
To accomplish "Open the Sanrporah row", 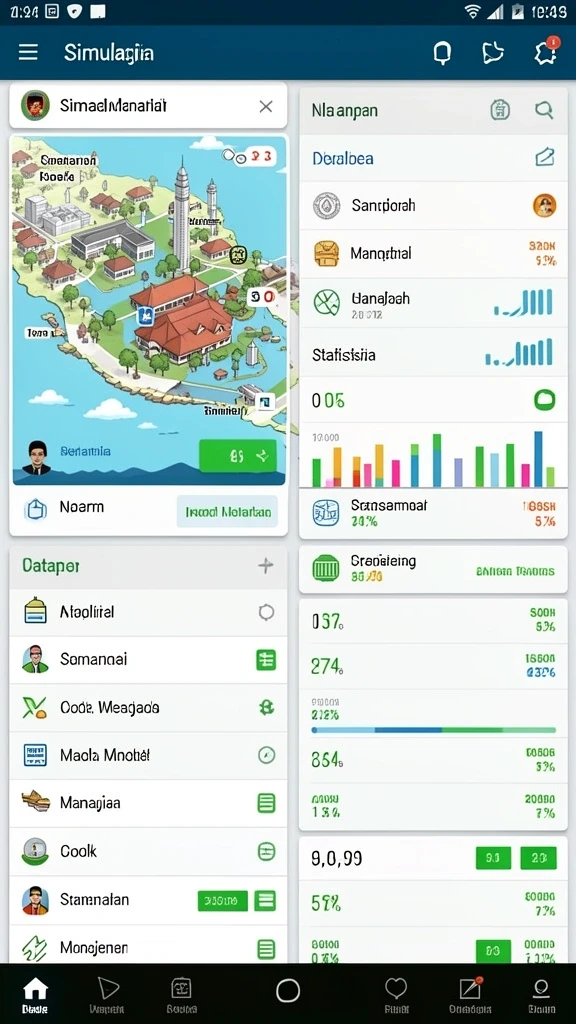I will click(433, 206).
